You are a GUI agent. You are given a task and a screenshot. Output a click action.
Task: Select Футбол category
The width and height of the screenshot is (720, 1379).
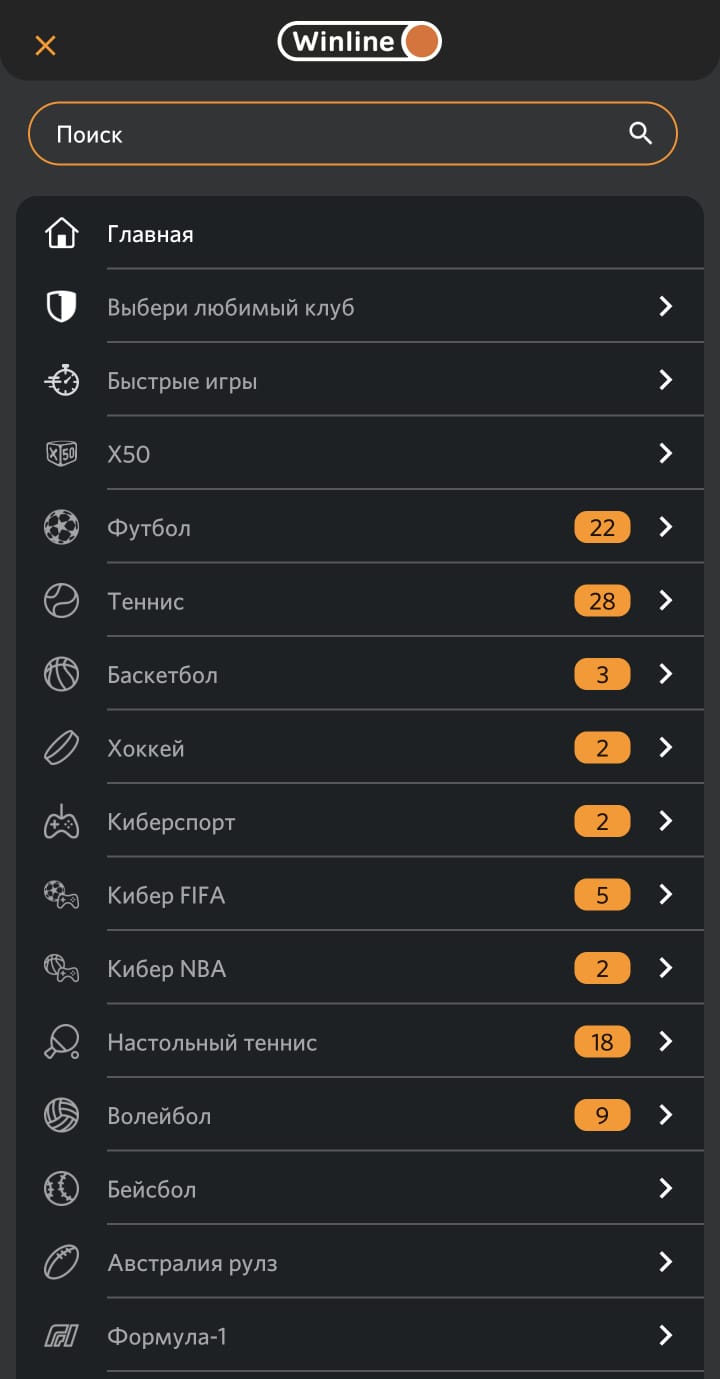click(x=149, y=528)
